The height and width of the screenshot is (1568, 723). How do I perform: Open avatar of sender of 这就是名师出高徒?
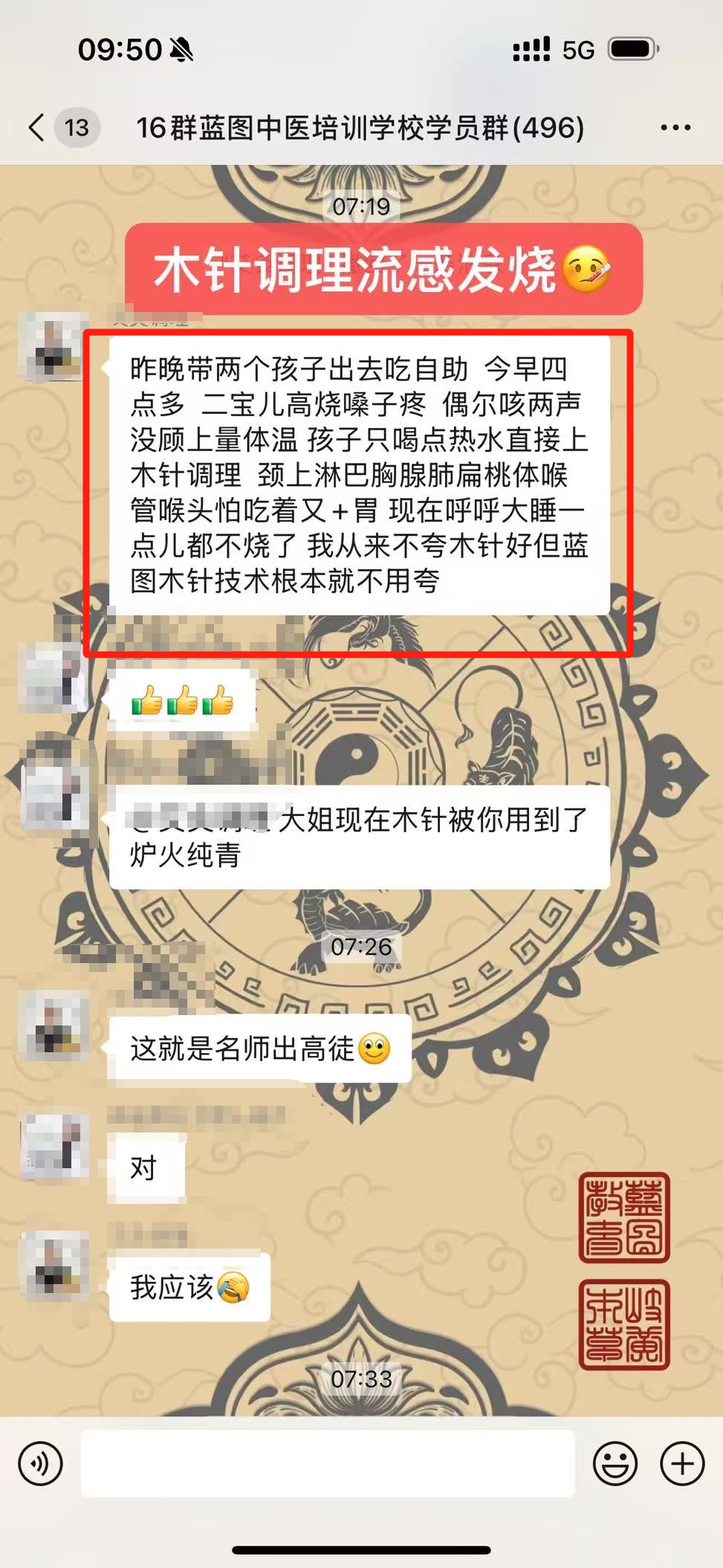pos(54,1026)
